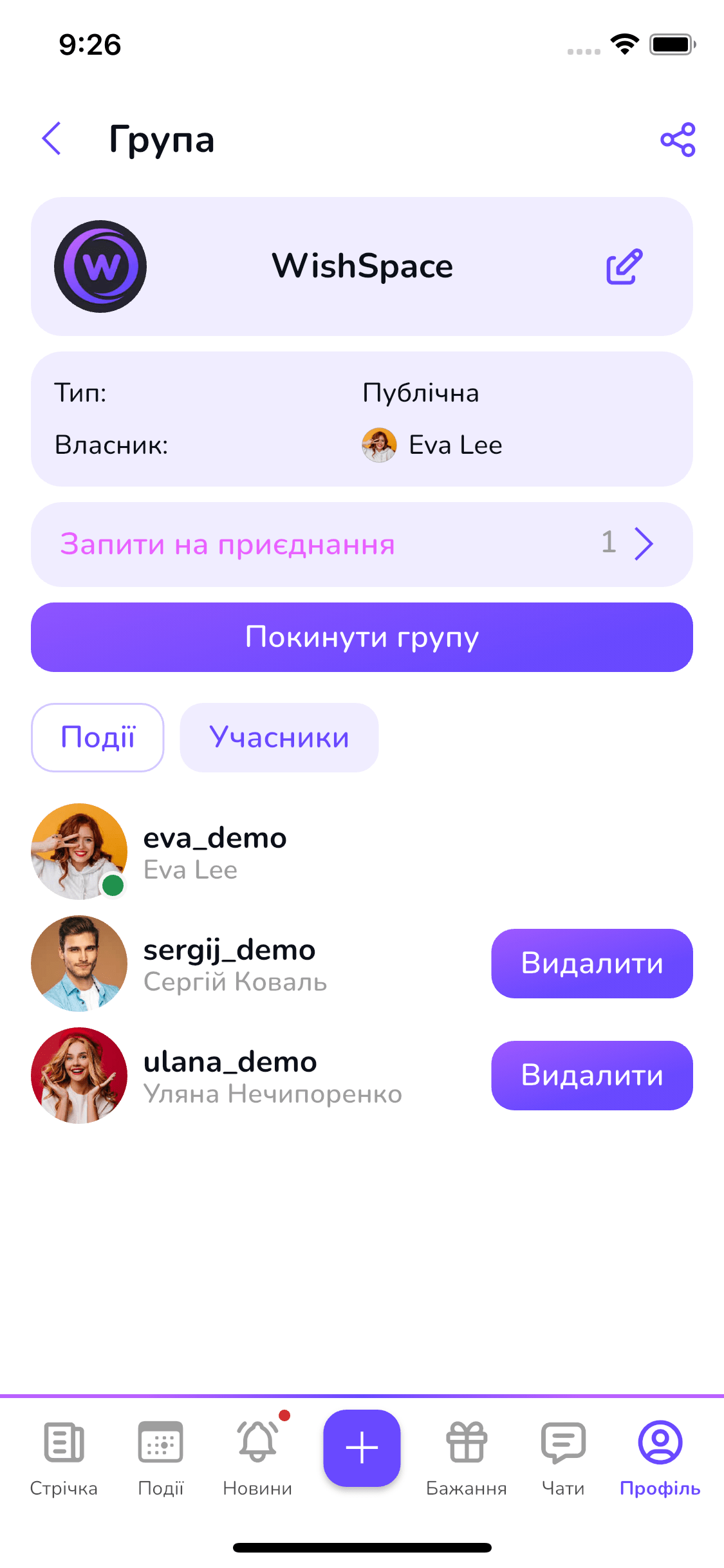The width and height of the screenshot is (724, 1568).
Task: Go back from the Група screen
Action: (51, 139)
